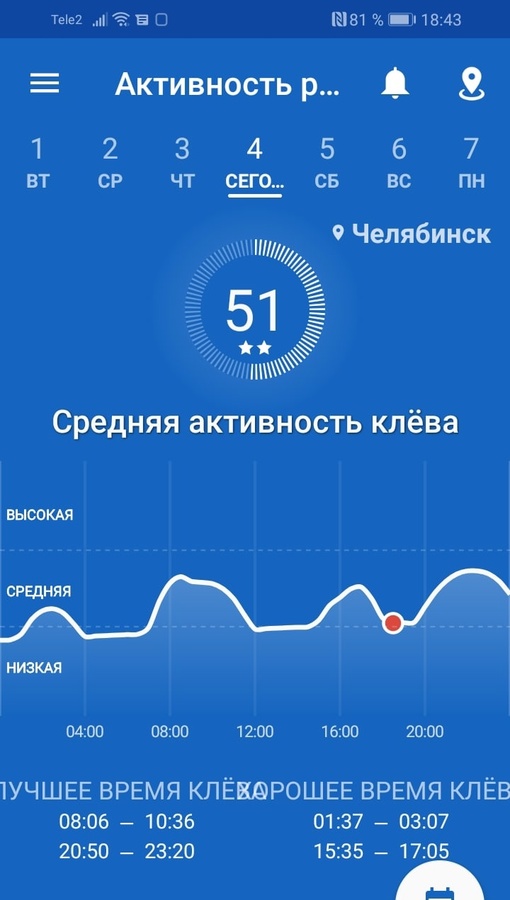
Task: Open forecast for 6 ВС
Action: point(399,163)
